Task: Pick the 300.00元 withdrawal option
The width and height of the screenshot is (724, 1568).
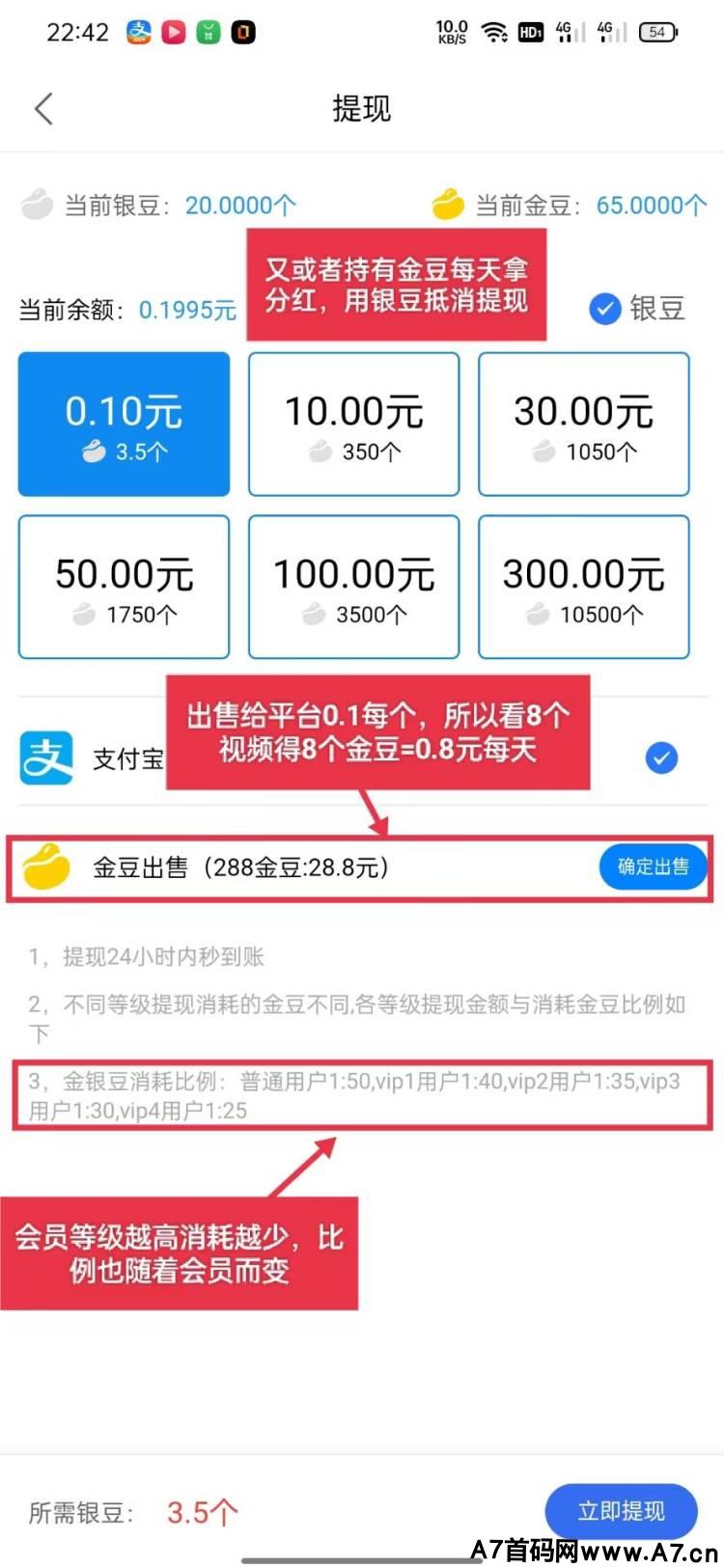Action: point(583,587)
